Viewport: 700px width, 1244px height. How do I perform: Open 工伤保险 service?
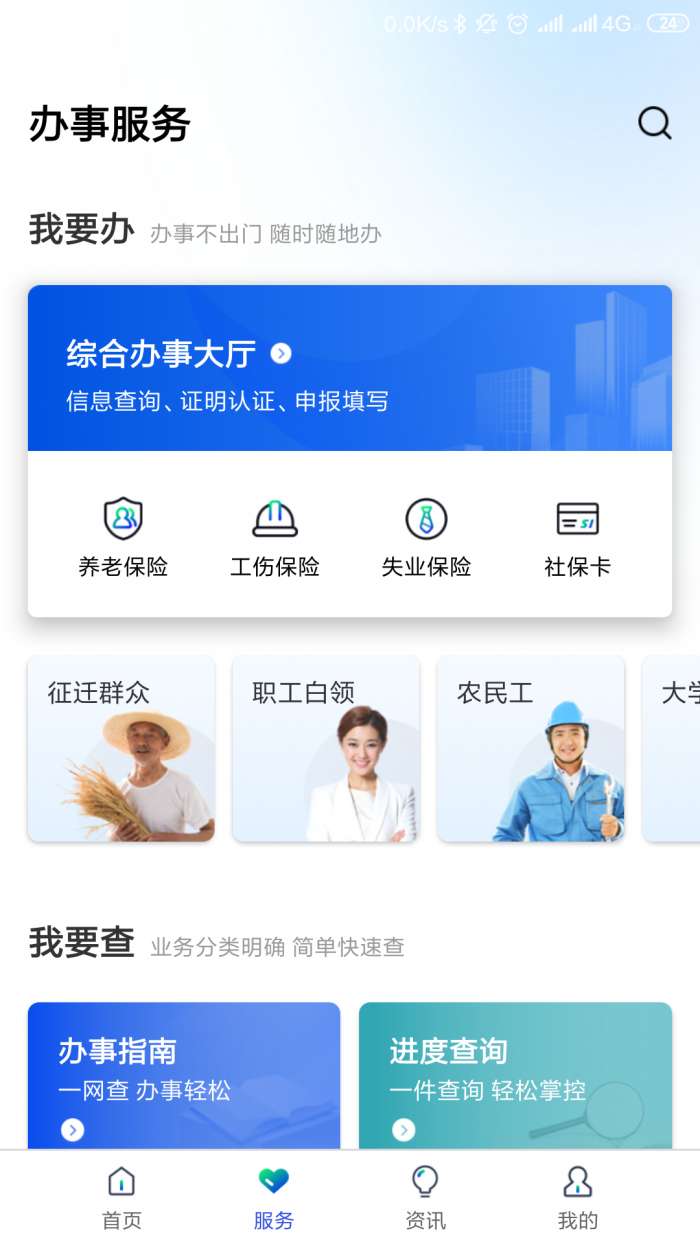click(274, 538)
